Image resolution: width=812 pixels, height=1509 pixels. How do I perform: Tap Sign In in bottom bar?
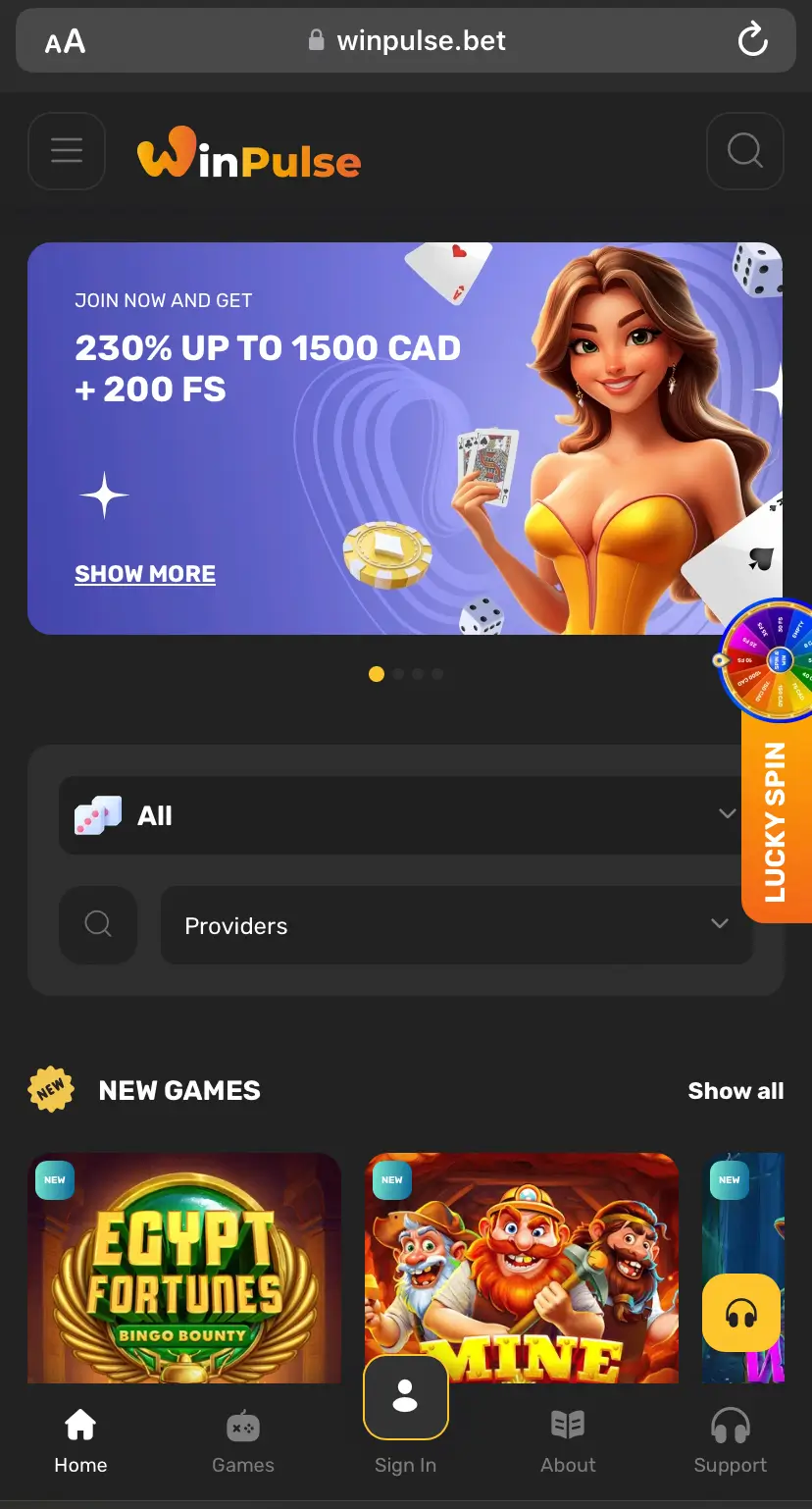pos(405,1413)
